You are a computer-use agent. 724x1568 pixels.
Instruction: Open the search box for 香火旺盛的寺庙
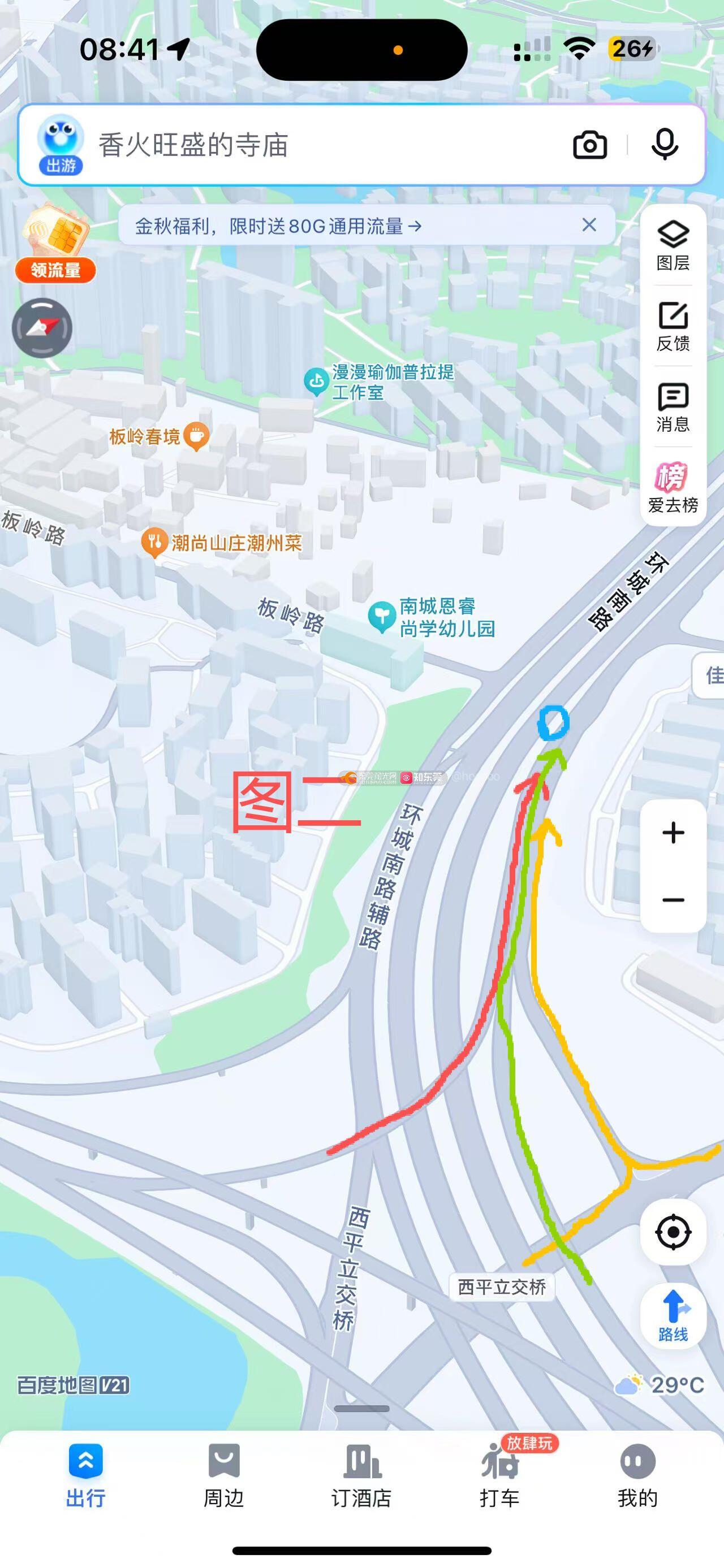[304, 145]
